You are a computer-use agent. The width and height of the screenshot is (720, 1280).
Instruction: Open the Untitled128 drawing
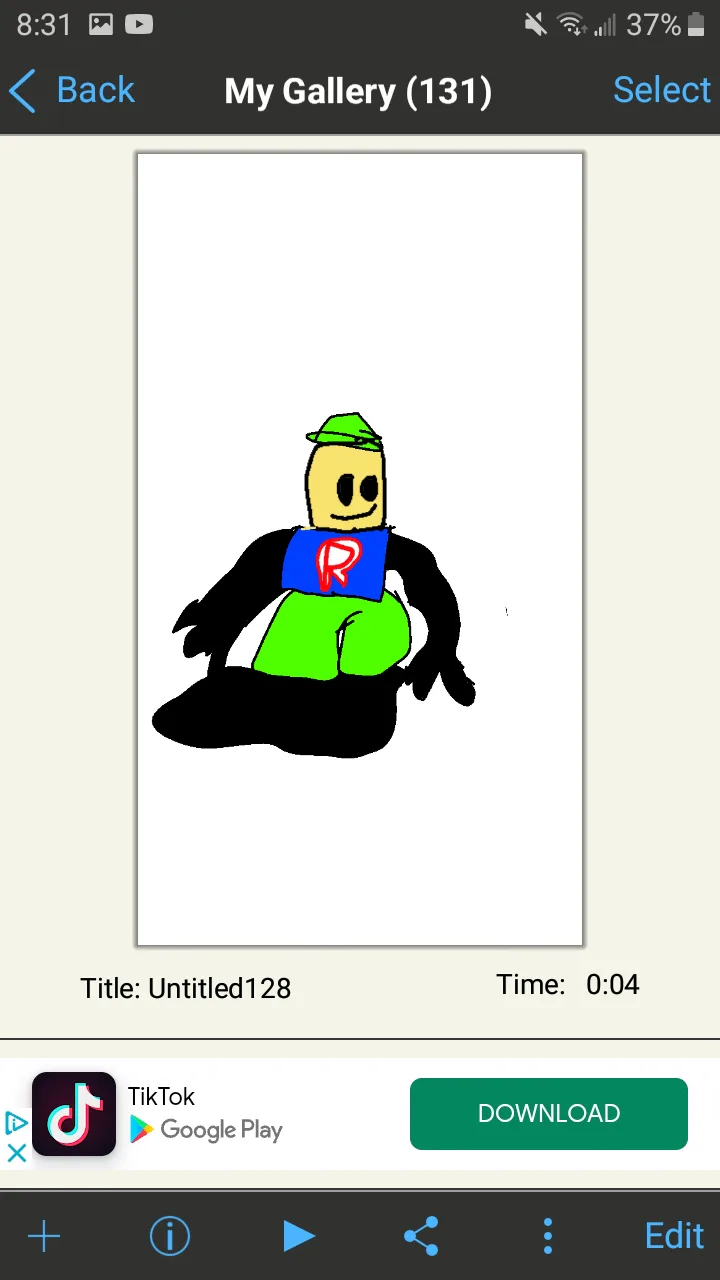coord(360,549)
